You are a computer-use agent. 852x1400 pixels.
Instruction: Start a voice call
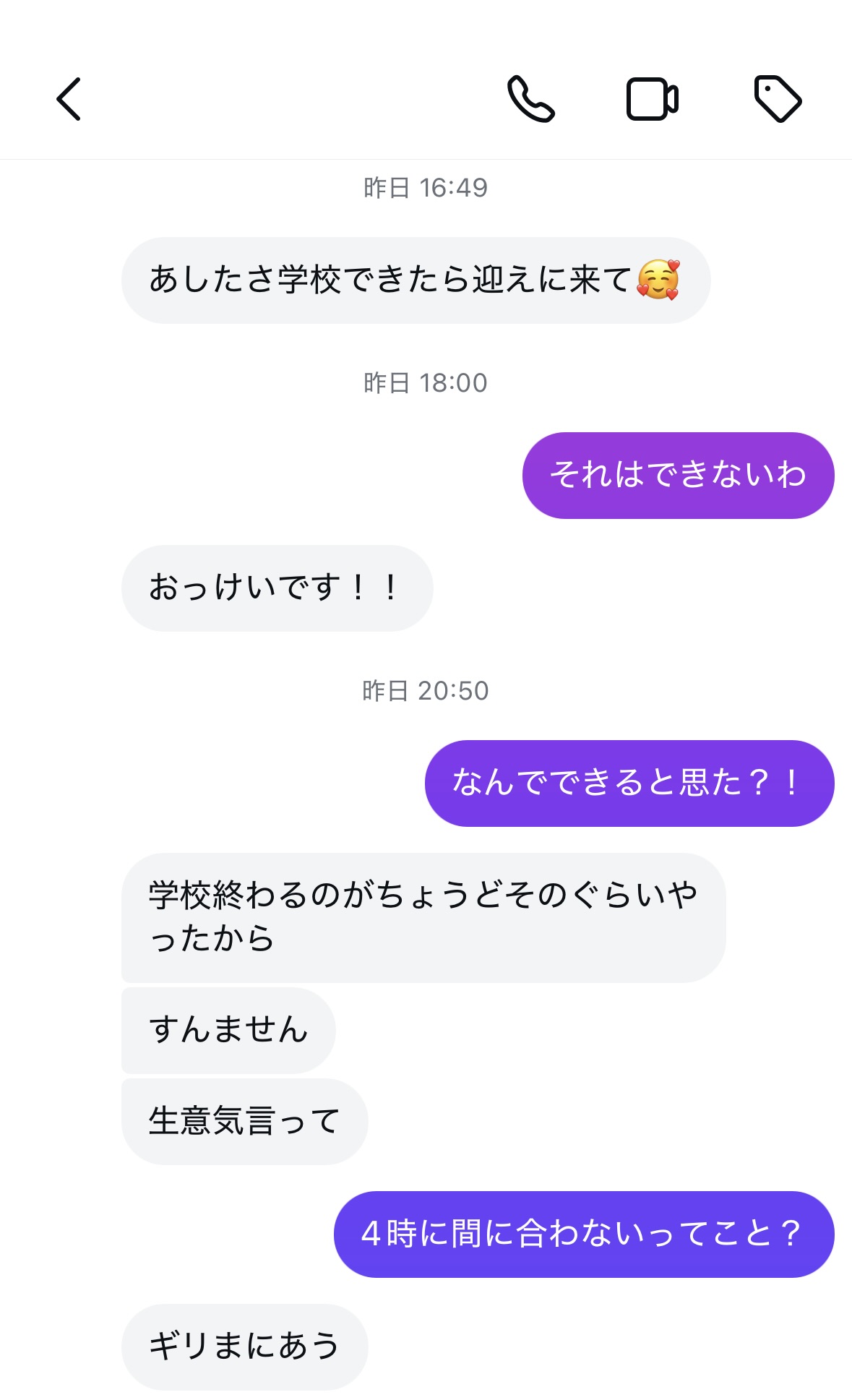pyautogui.click(x=530, y=99)
